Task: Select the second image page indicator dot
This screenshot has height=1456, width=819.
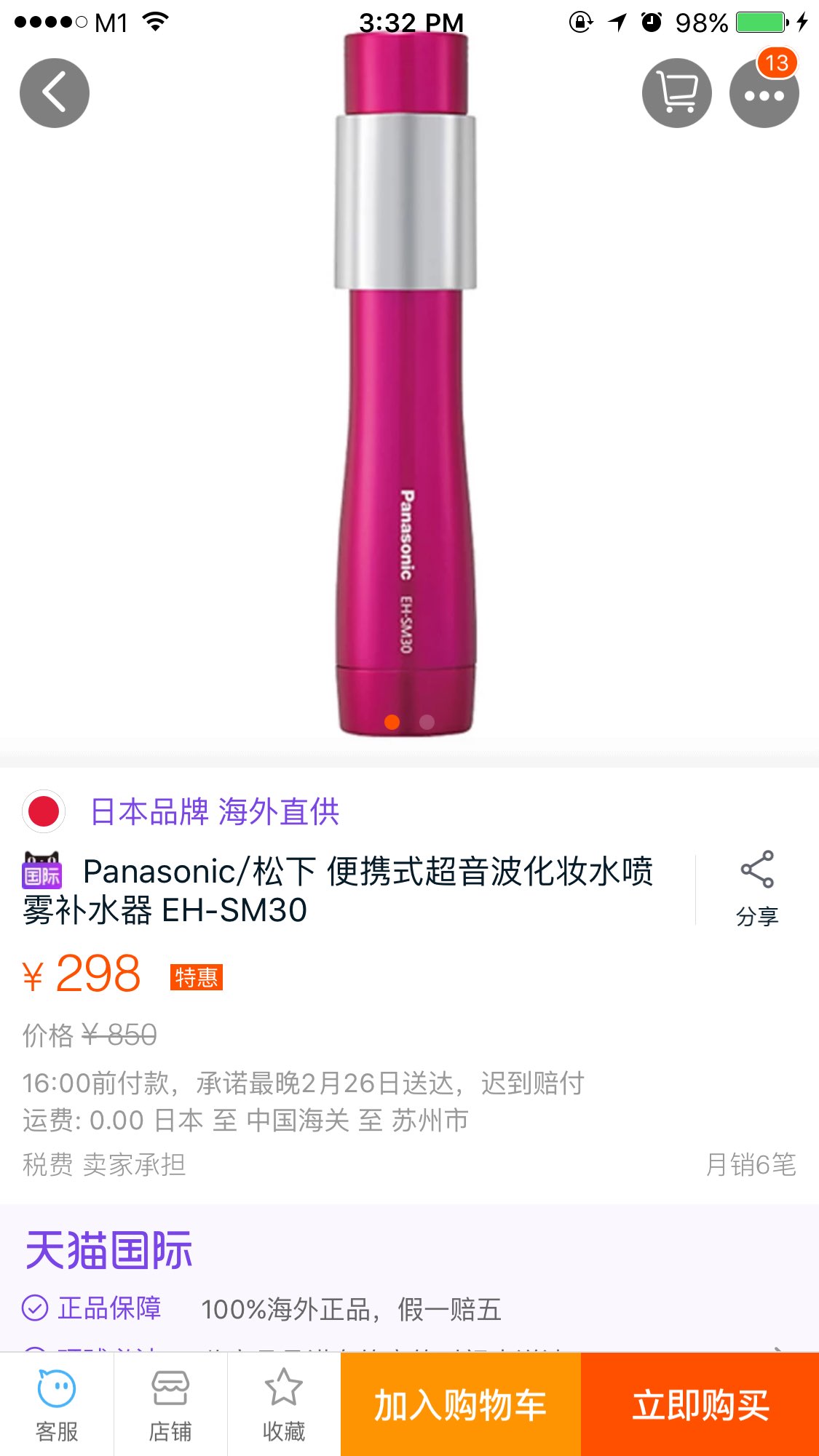Action: click(x=427, y=722)
